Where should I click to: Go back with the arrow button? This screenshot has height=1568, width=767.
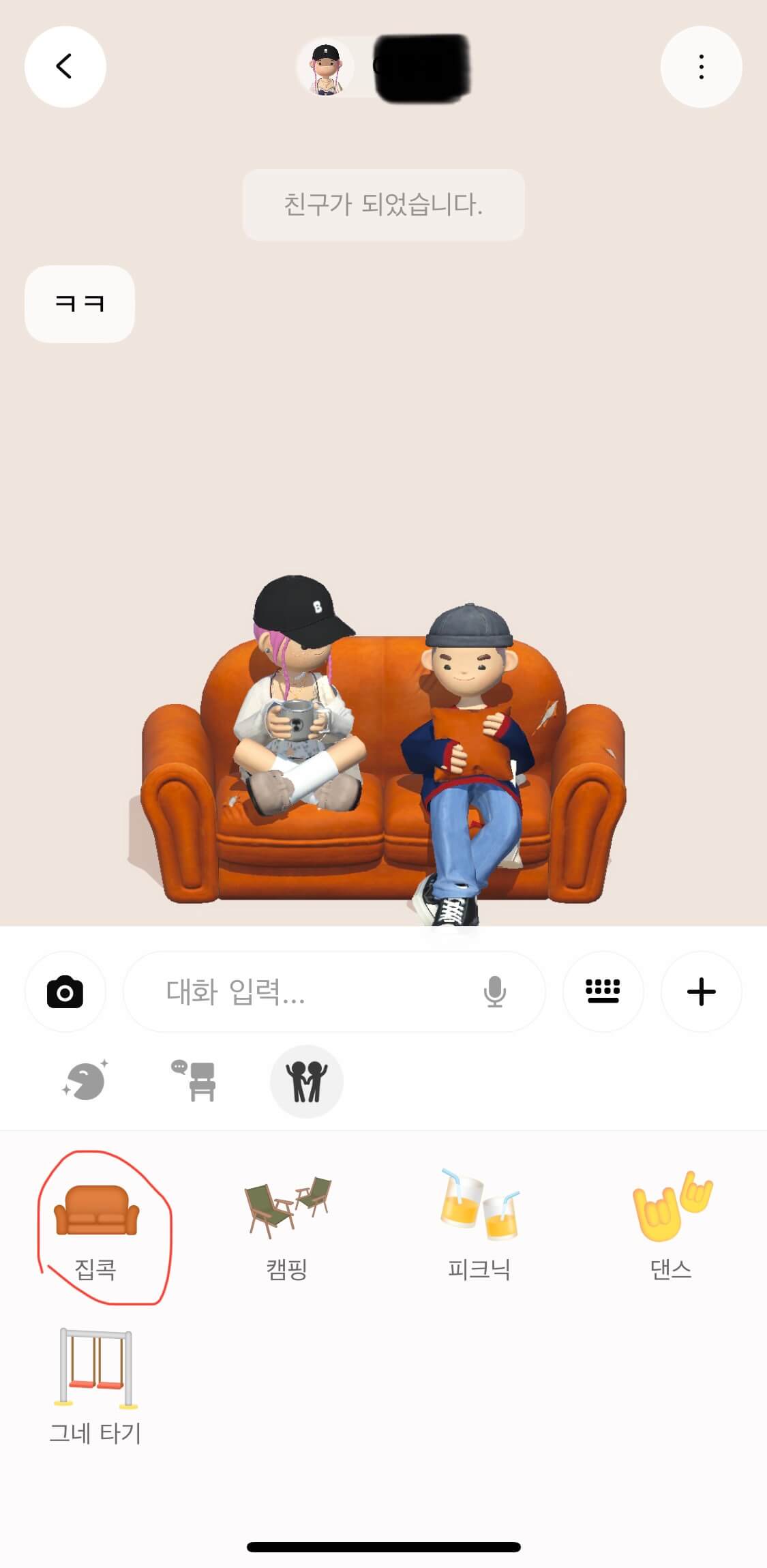click(x=65, y=66)
